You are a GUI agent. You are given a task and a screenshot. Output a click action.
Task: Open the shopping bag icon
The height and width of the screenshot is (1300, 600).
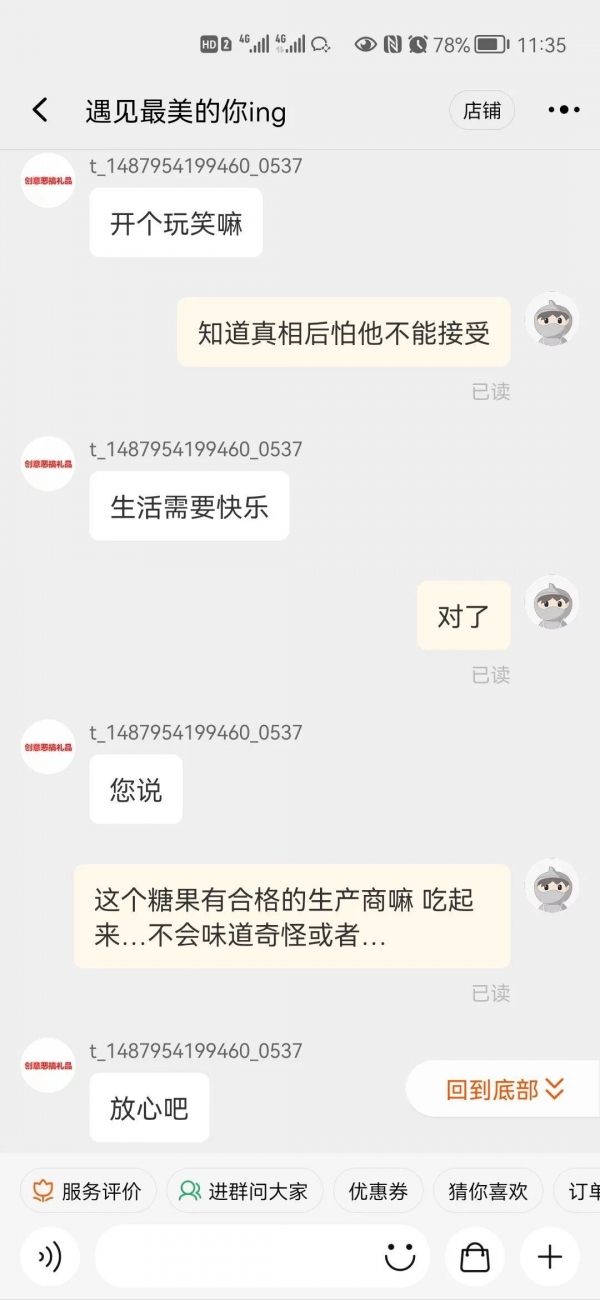[x=475, y=1256]
